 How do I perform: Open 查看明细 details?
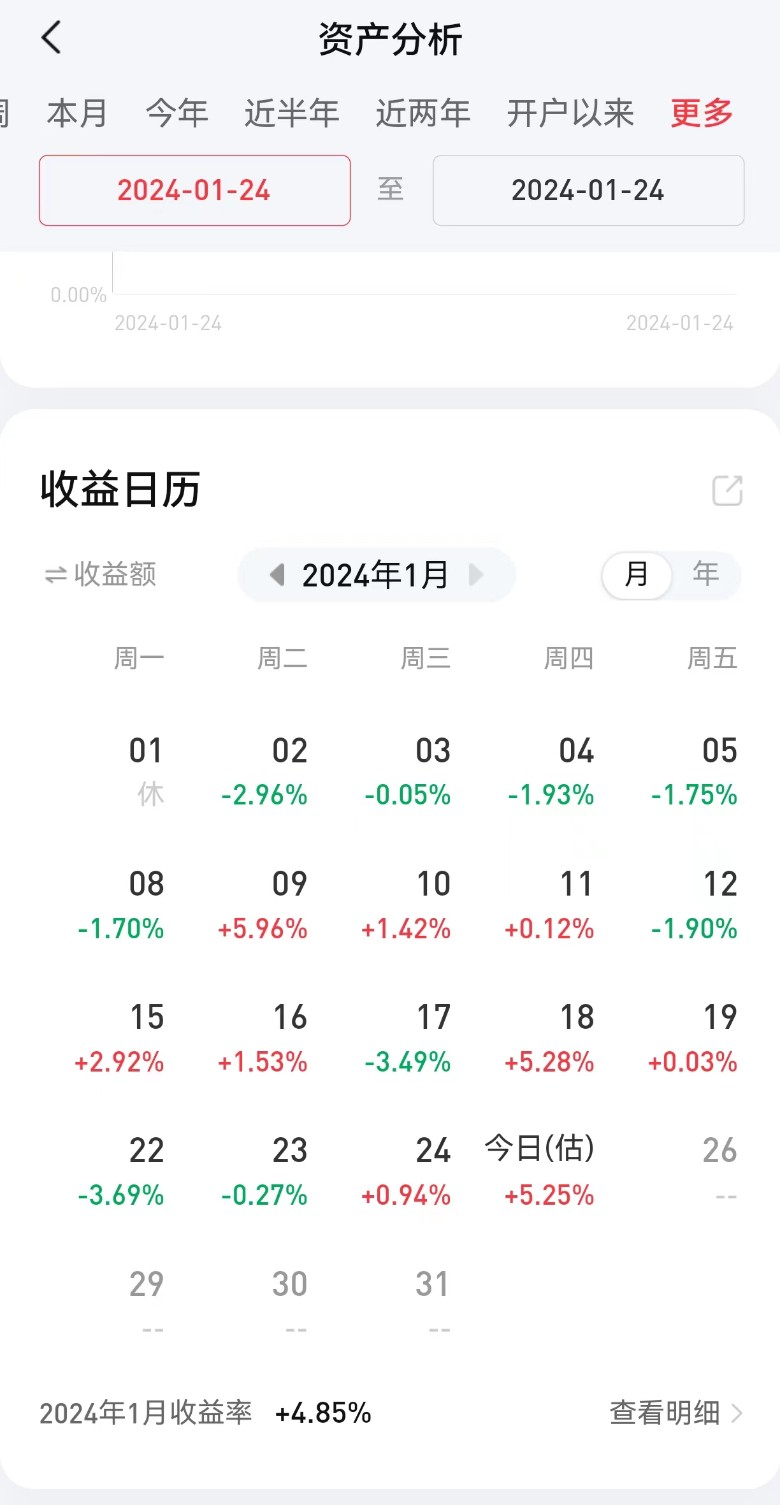tap(676, 1412)
